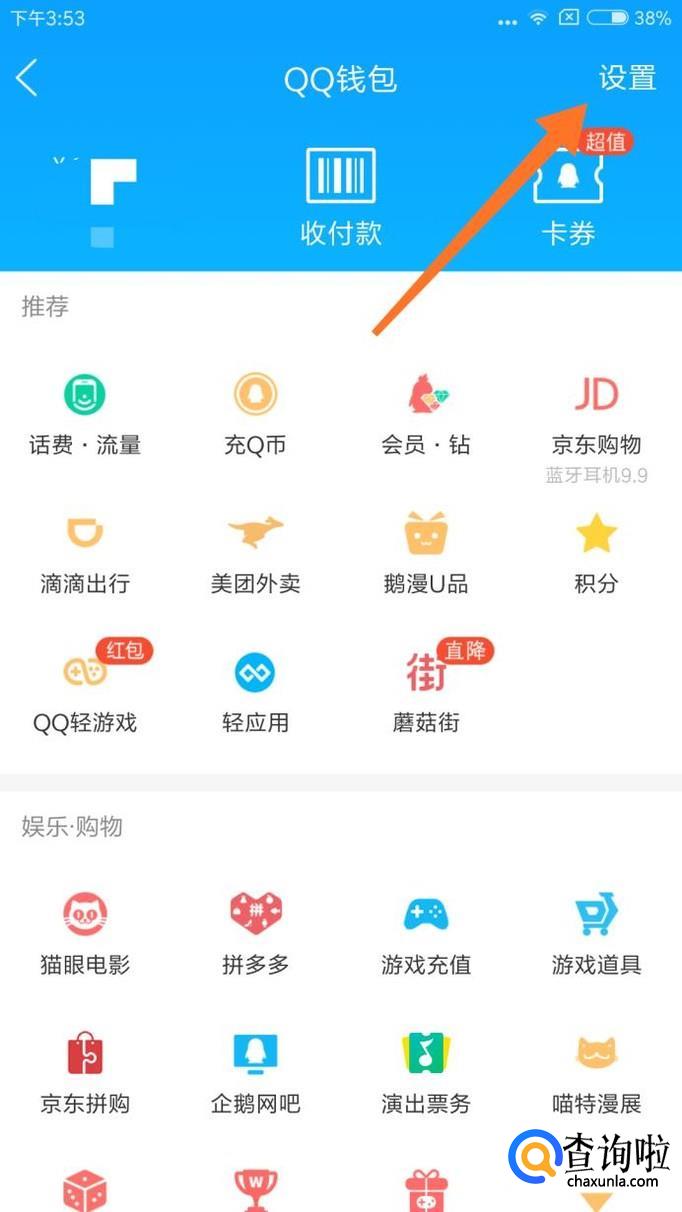
Task: Open 滴滴出行
Action: tap(85, 553)
